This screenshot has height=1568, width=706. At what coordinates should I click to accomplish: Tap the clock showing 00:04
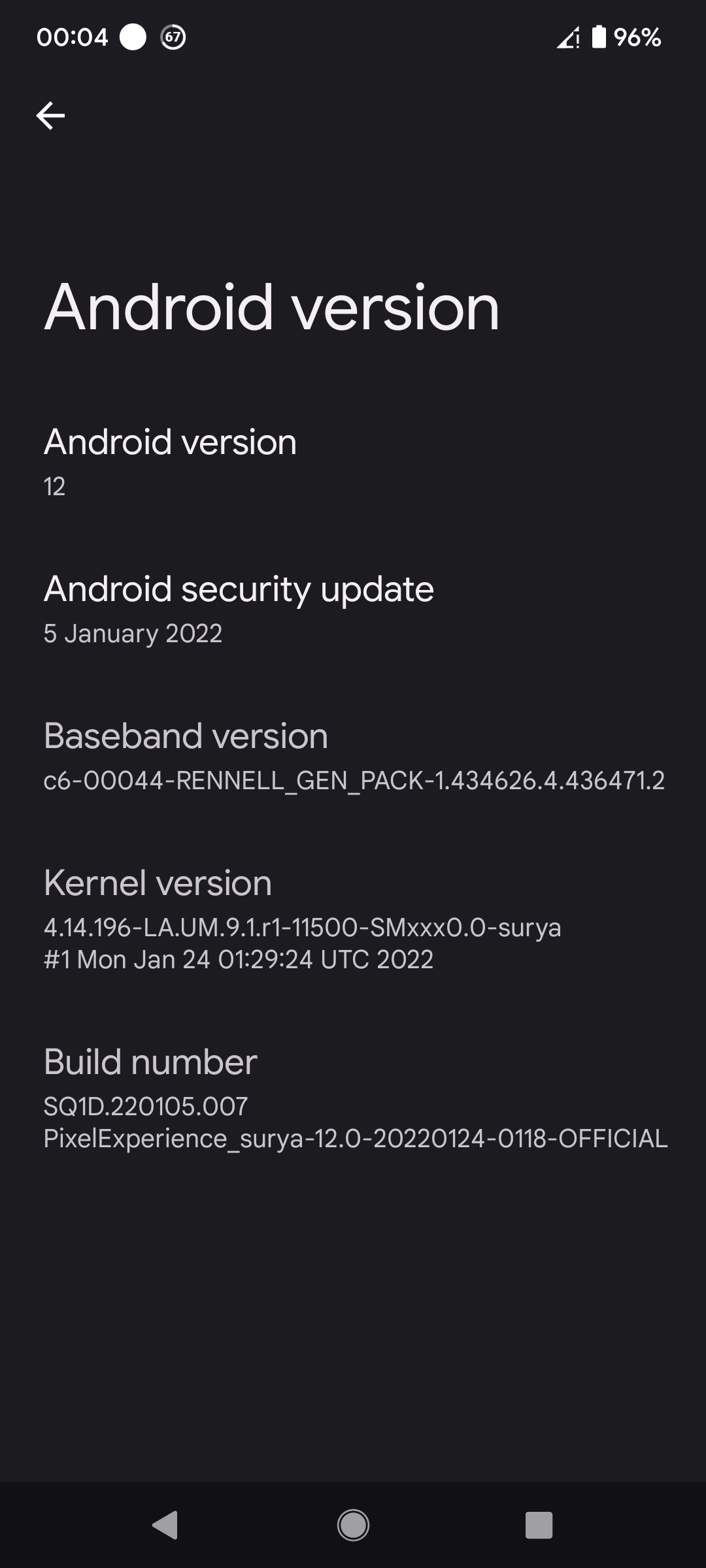pos(72,36)
